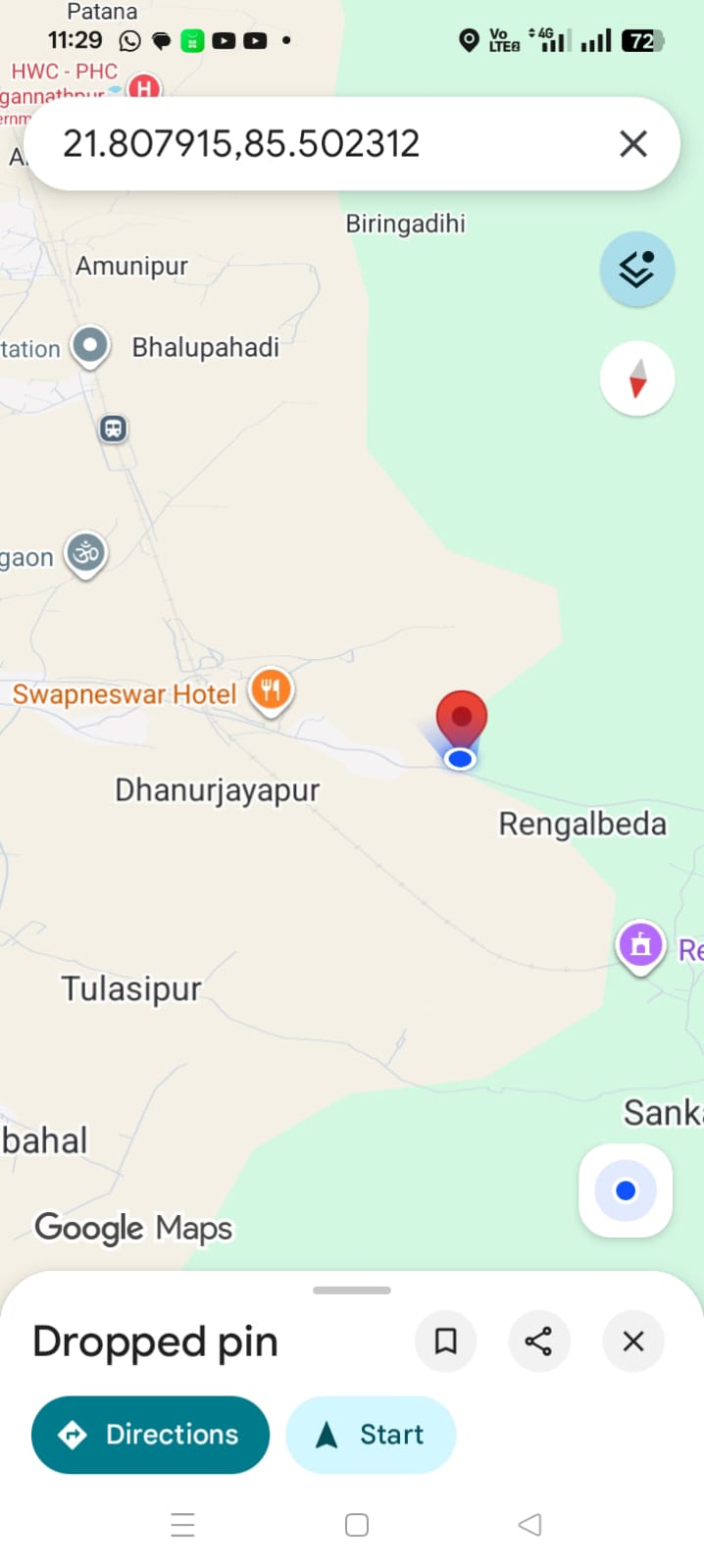This screenshot has width=704, height=1568.
Task: Center map on my location
Action: pos(625,1190)
